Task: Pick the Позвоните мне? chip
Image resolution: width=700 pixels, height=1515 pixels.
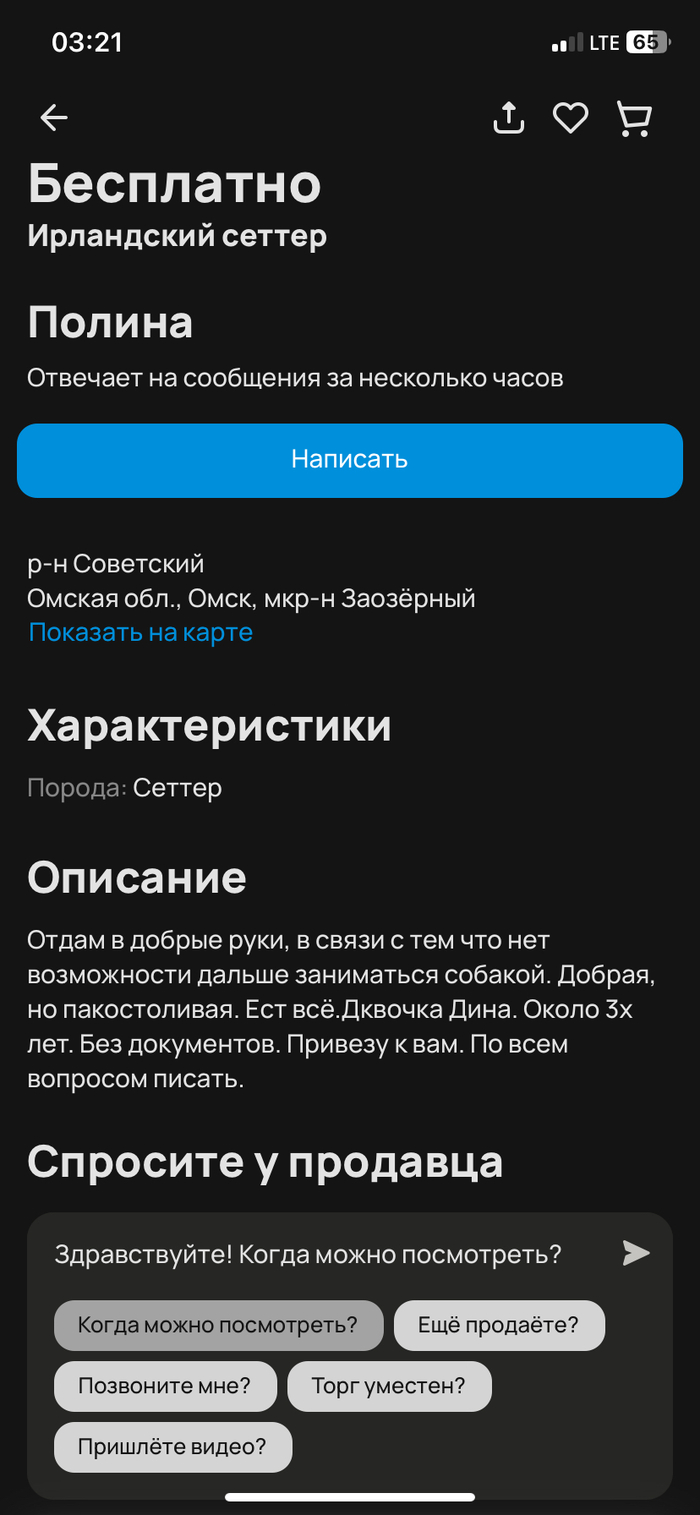Action: [x=165, y=1386]
